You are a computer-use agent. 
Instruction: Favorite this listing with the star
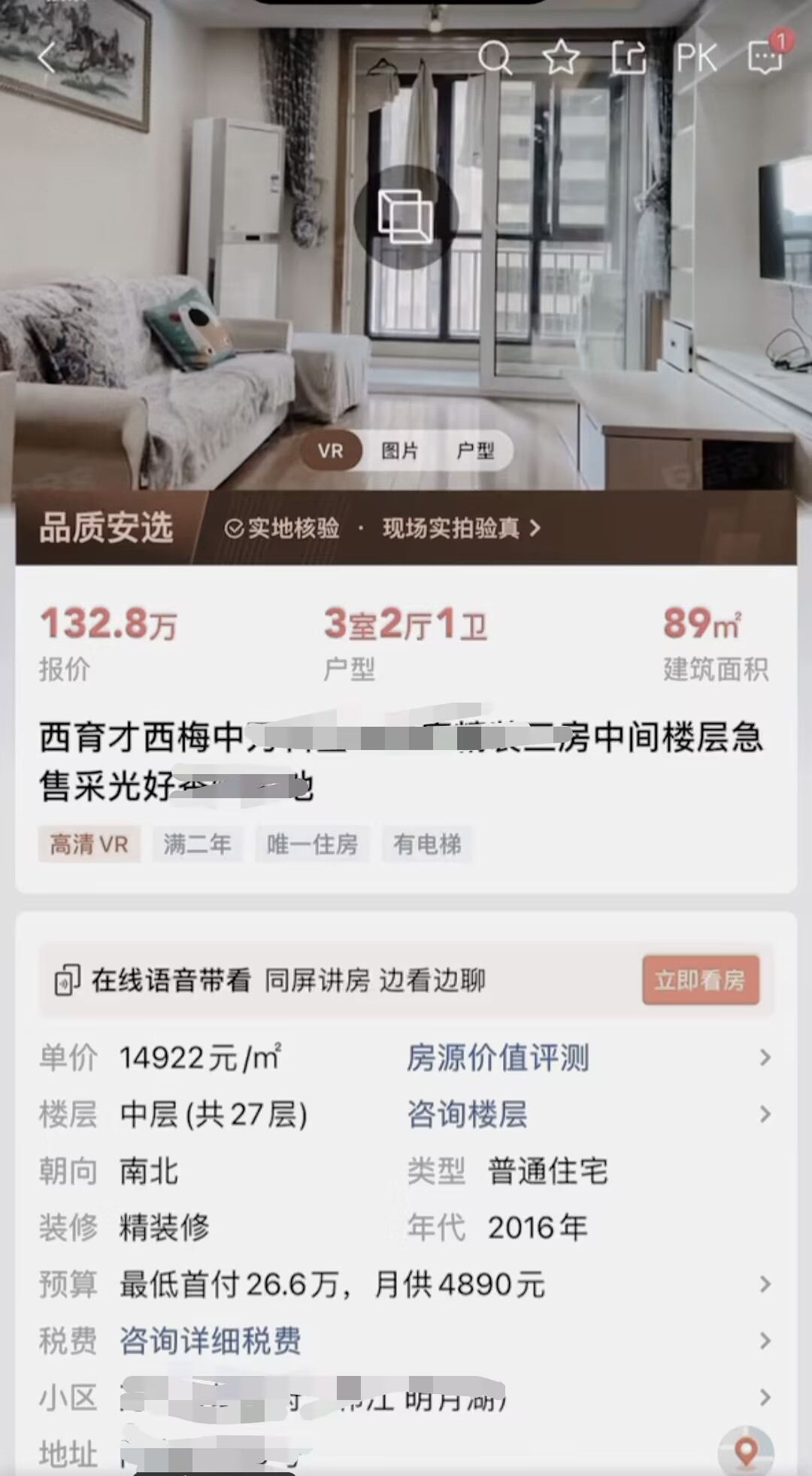(x=561, y=57)
